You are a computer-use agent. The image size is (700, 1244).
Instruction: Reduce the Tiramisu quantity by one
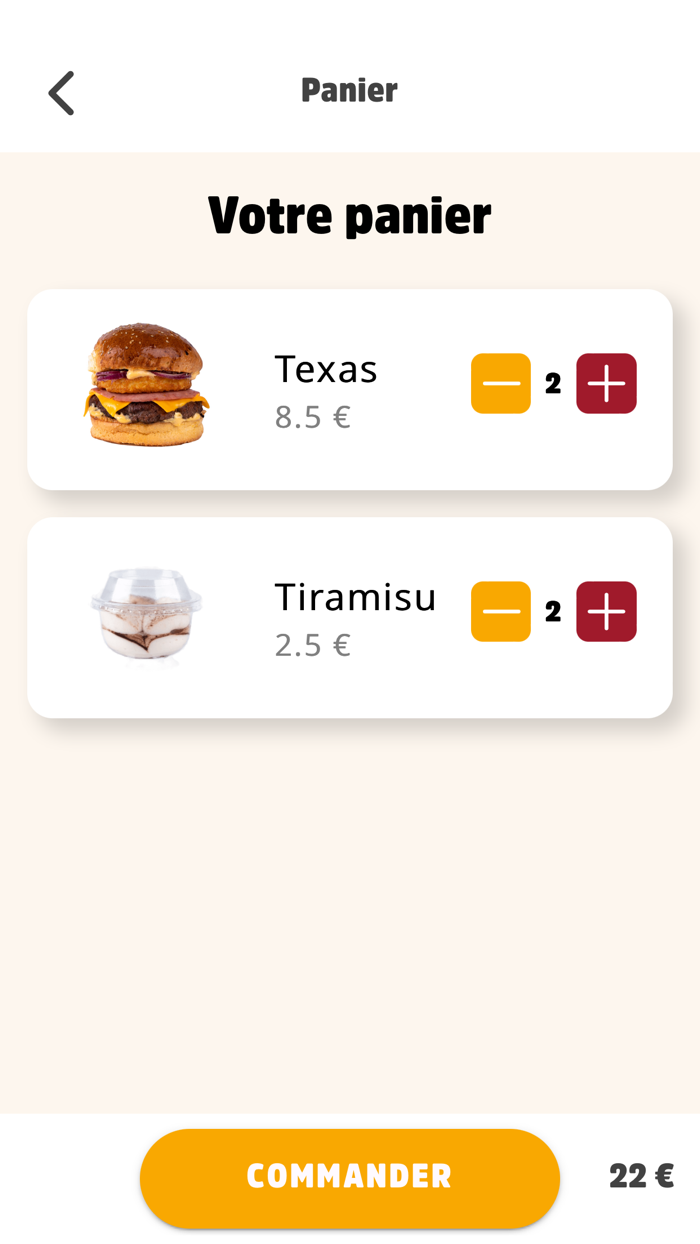500,611
